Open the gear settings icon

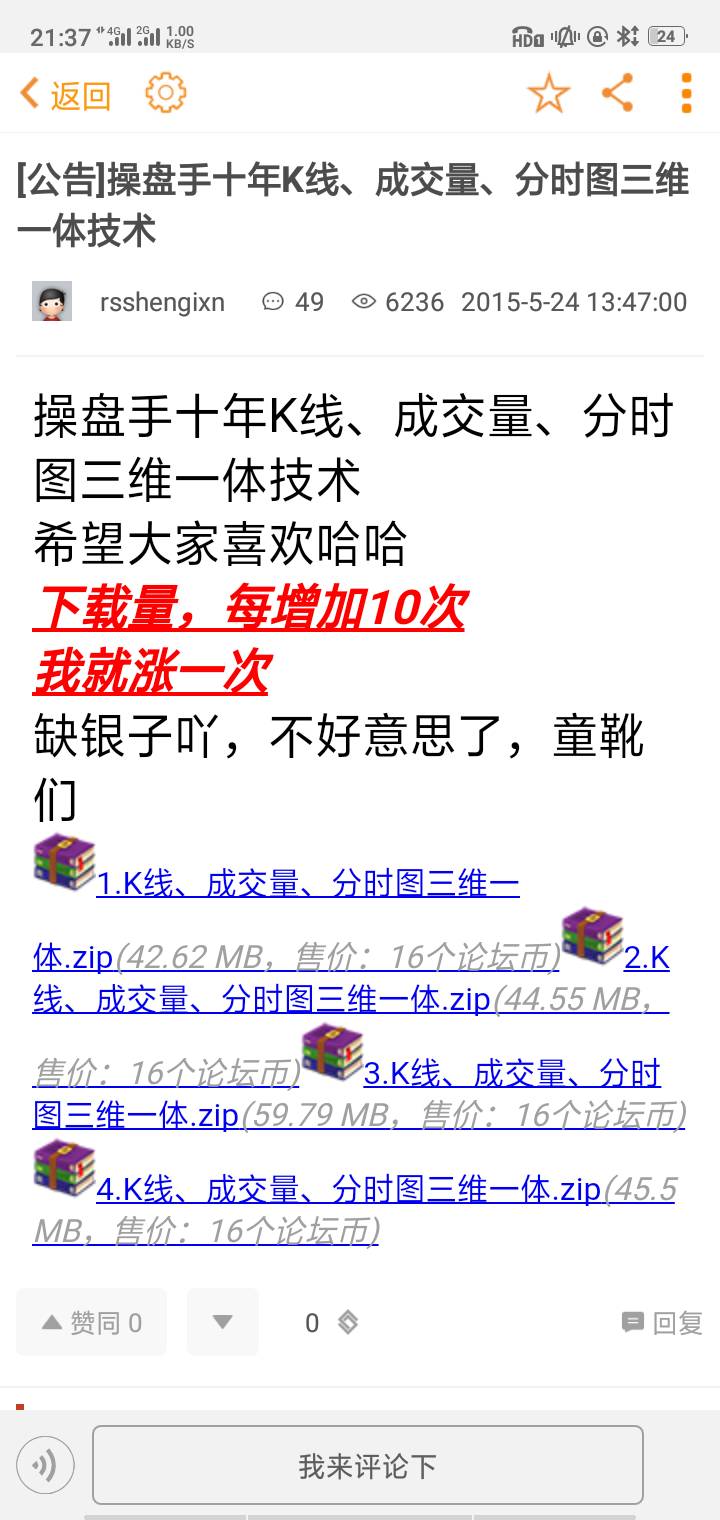tap(165, 93)
